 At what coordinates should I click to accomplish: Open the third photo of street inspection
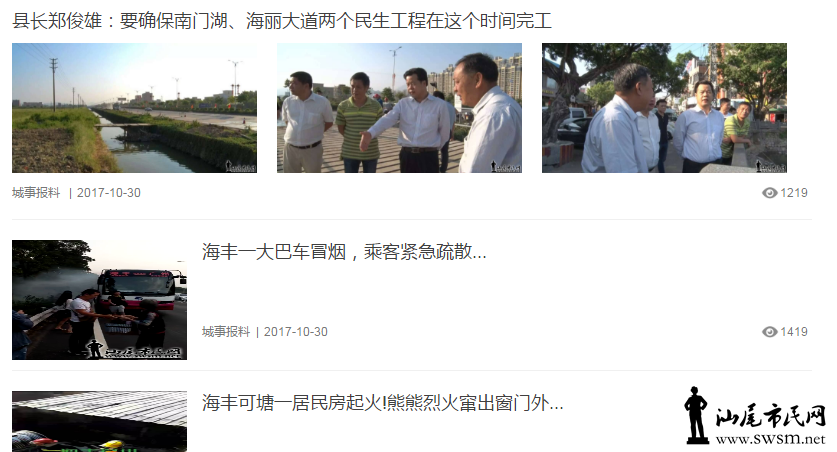coord(664,108)
